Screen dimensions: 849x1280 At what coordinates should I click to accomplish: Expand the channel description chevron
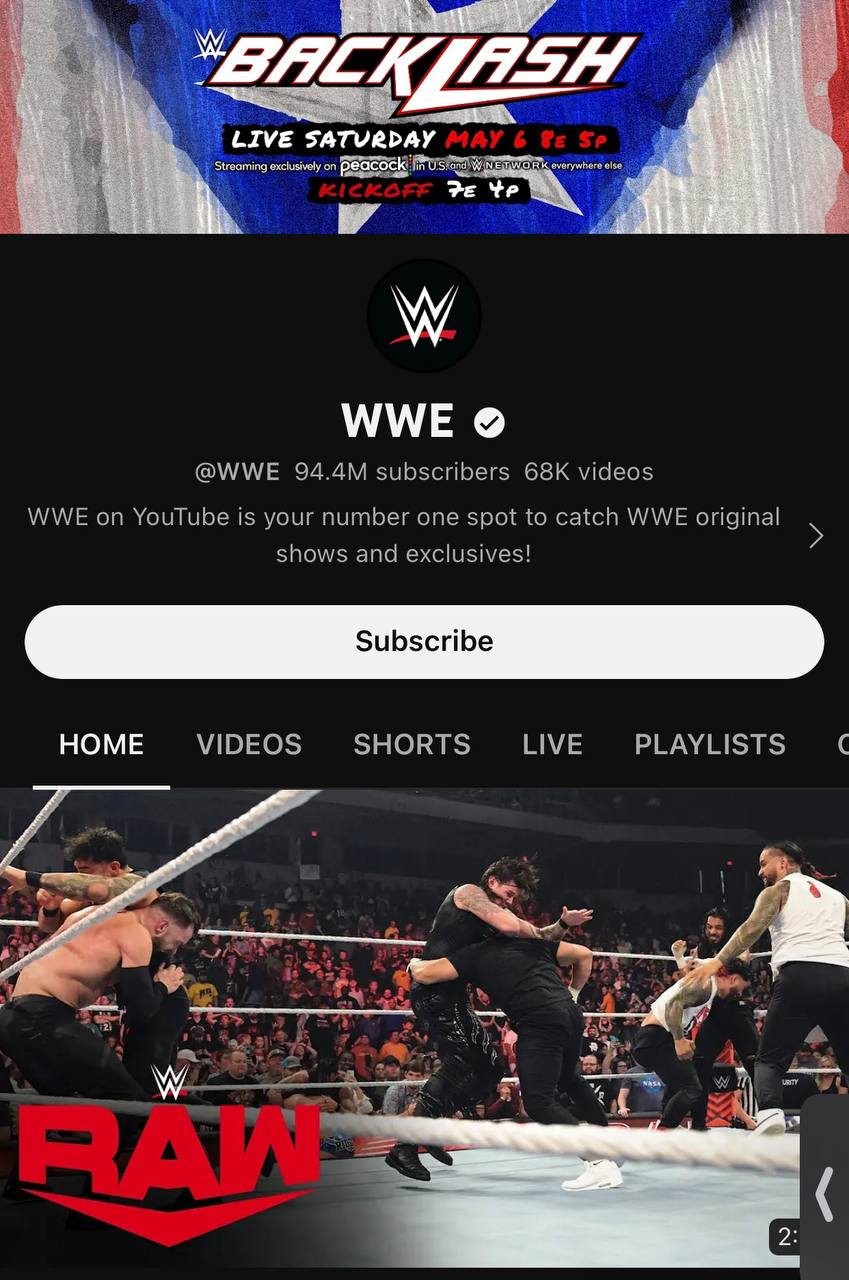click(816, 536)
